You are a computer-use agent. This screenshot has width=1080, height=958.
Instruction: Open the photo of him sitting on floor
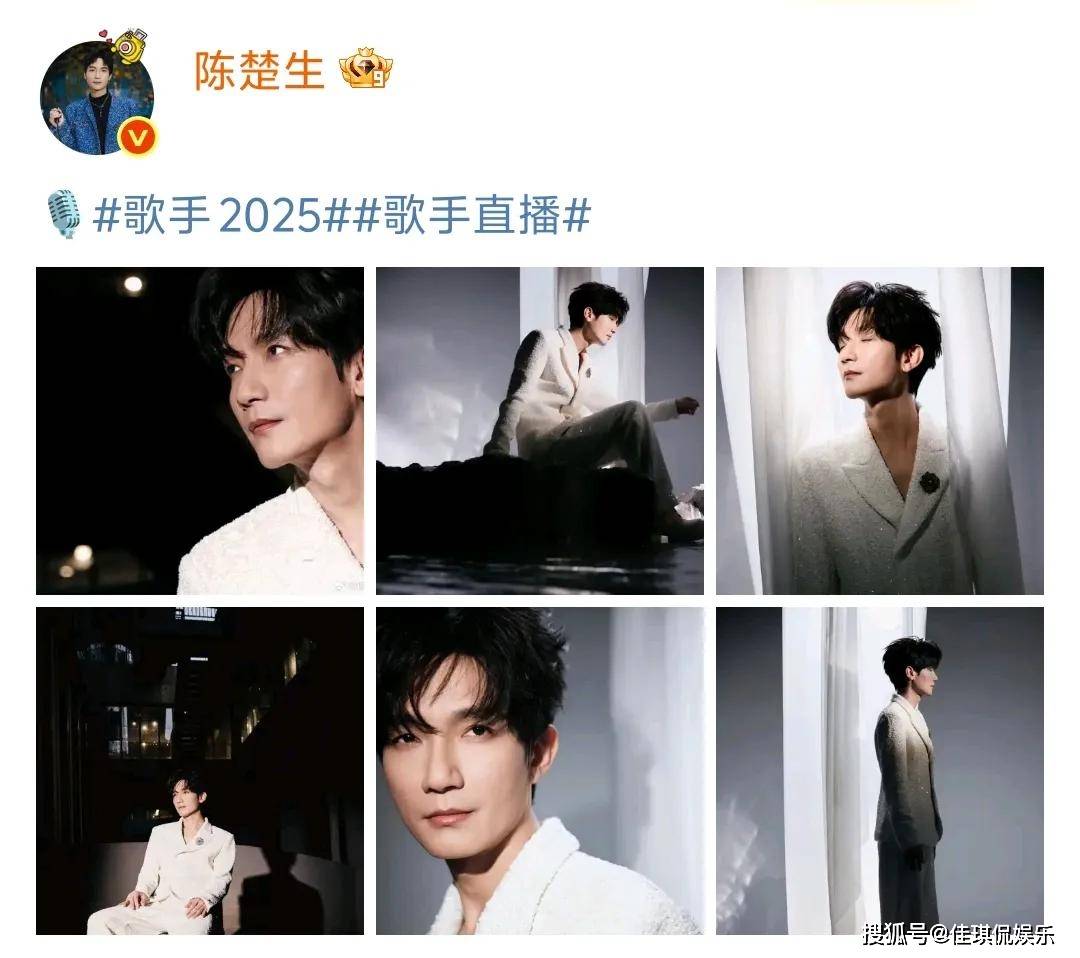tap(540, 431)
